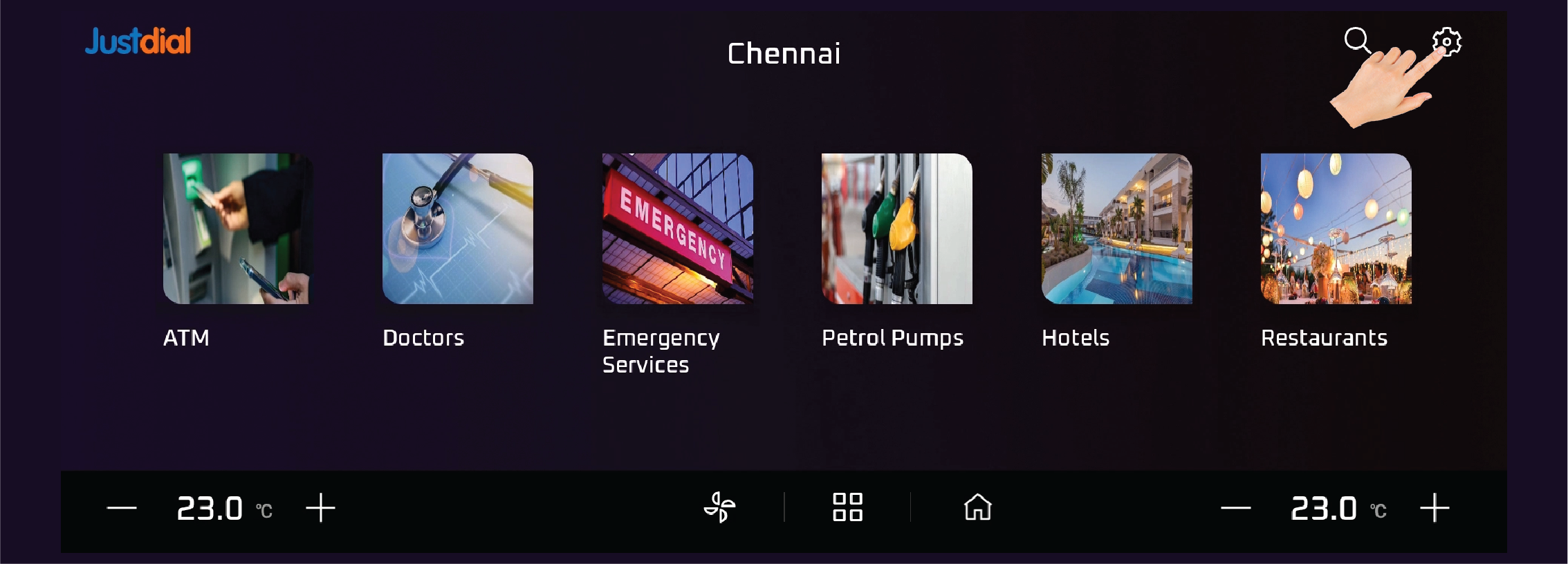This screenshot has width=1568, height=564.
Task: Open the fan climate control
Action: click(x=719, y=507)
